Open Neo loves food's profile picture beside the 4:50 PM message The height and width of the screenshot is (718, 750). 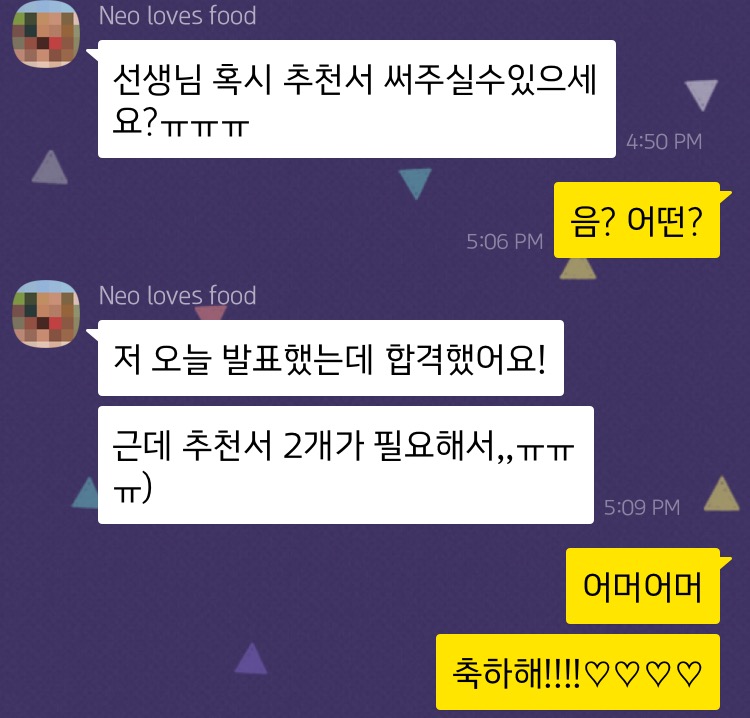coord(46,37)
